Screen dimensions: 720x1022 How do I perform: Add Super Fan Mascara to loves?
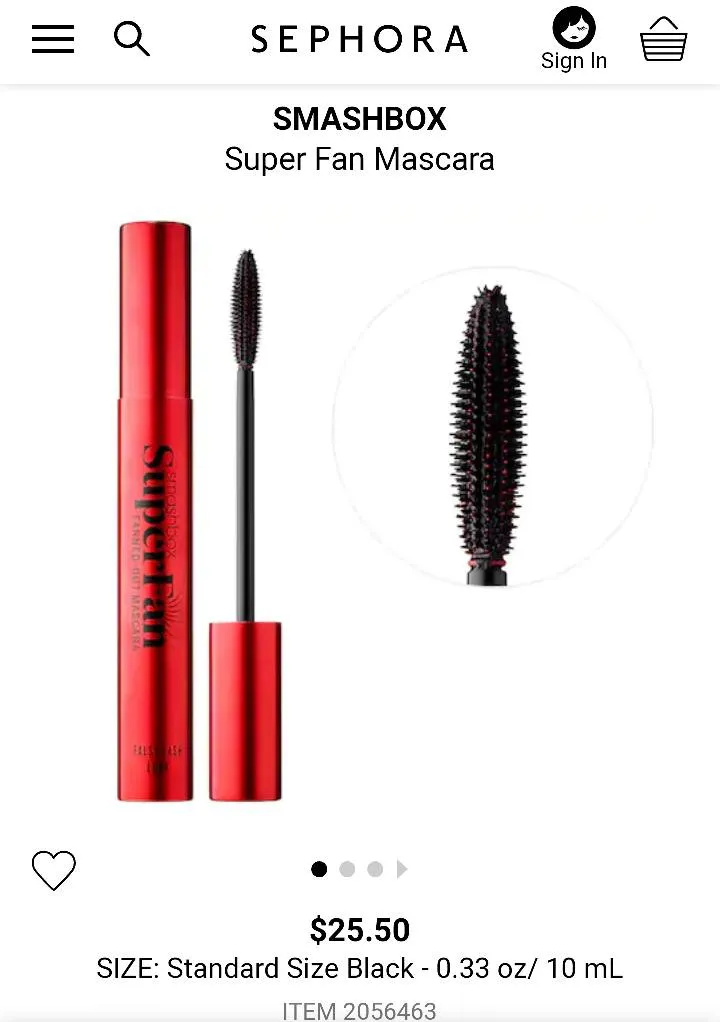[x=54, y=870]
